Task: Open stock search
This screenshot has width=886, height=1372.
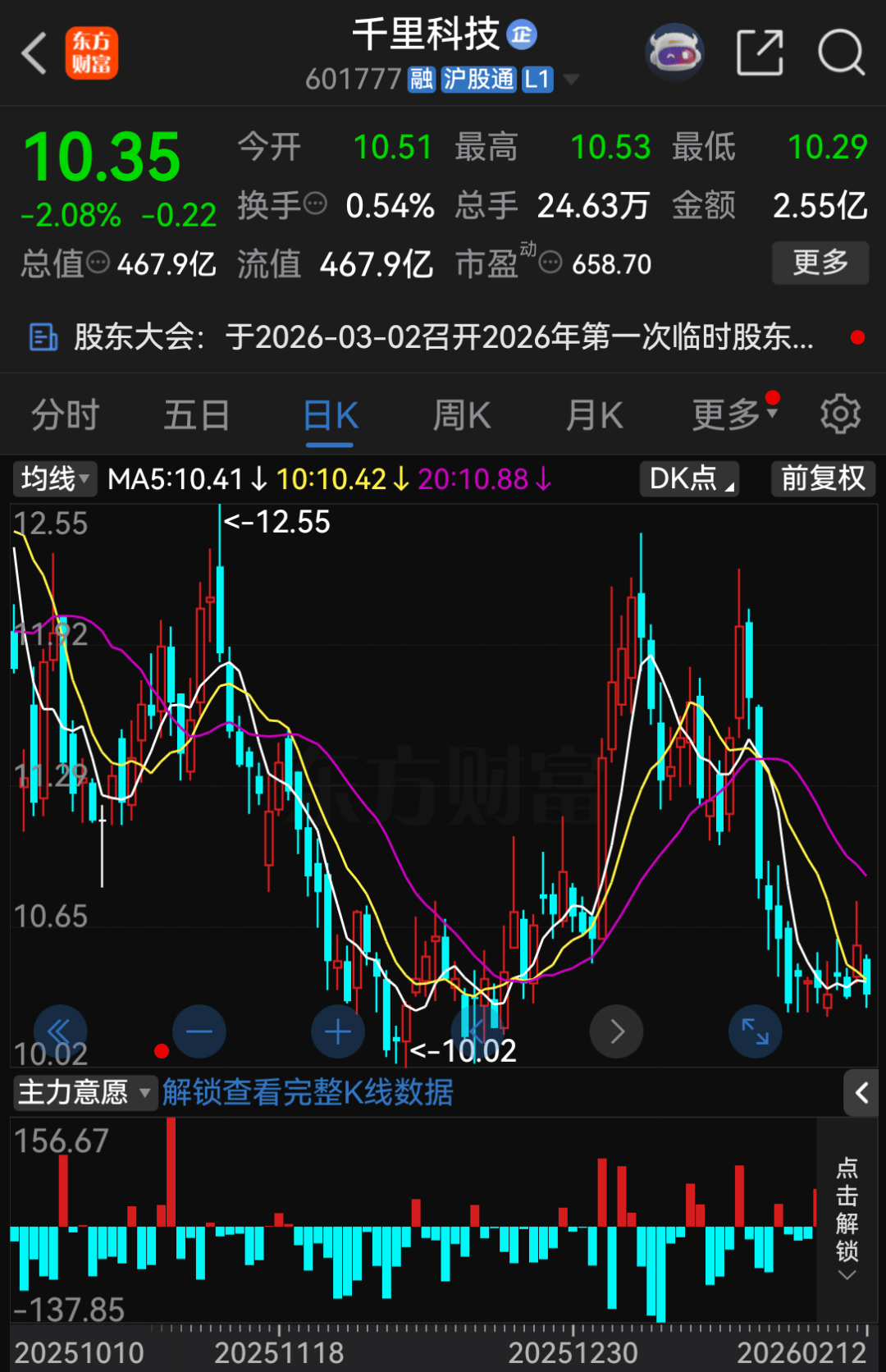Action: pyautogui.click(x=841, y=54)
